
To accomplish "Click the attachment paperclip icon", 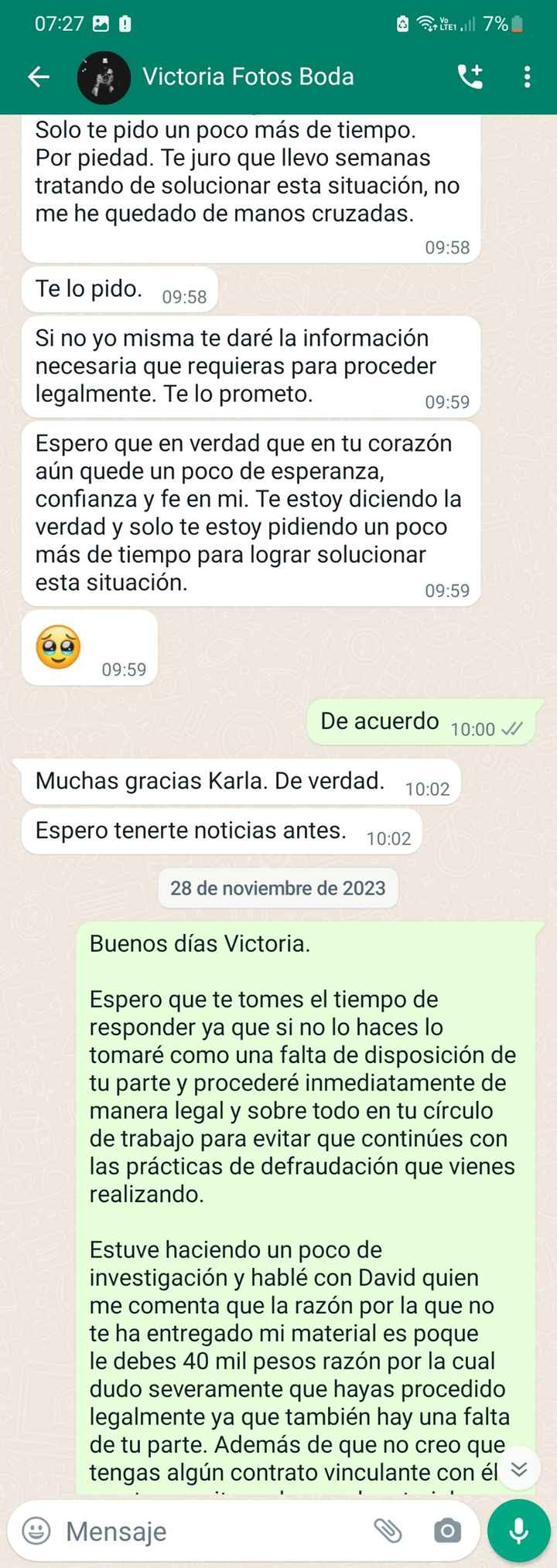I will point(390,1531).
